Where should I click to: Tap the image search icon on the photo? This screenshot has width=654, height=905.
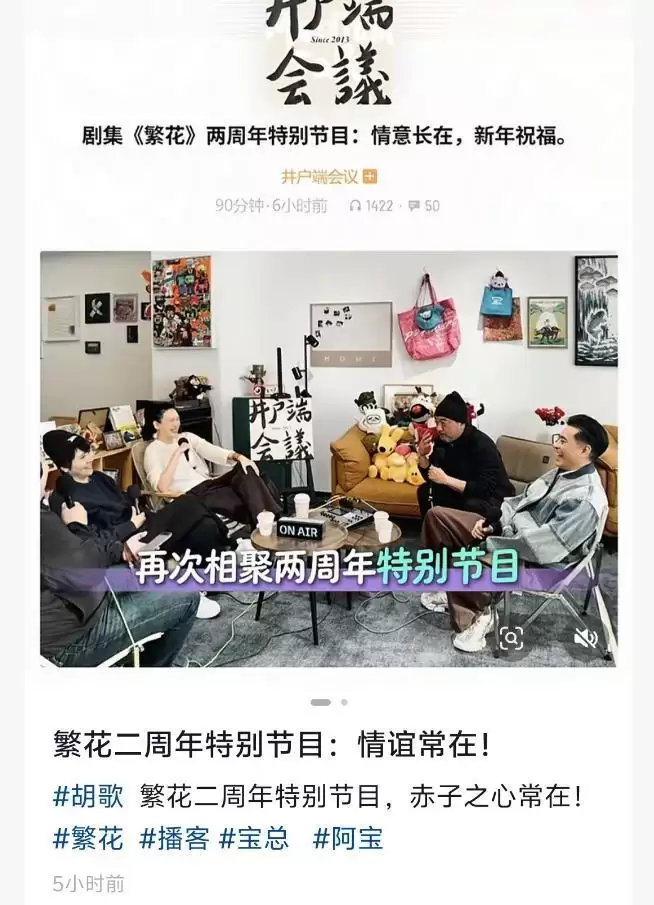coord(511,638)
